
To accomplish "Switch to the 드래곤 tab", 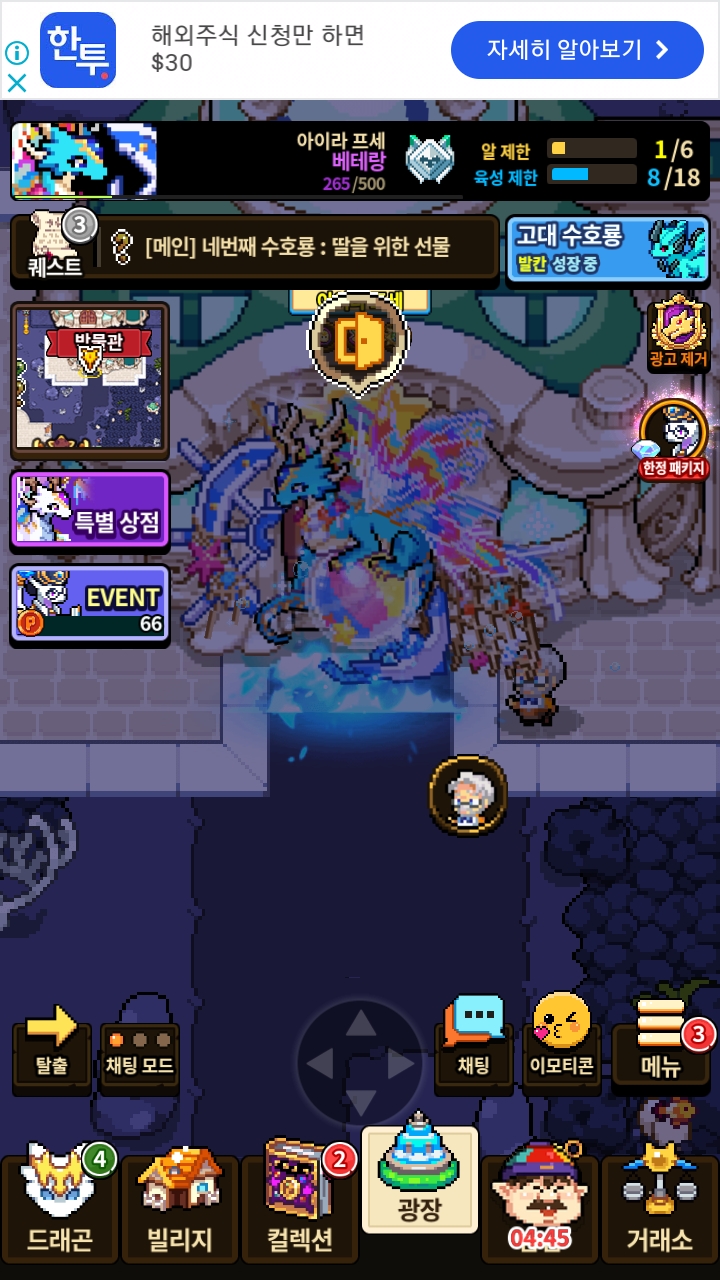I will [x=60, y=1210].
